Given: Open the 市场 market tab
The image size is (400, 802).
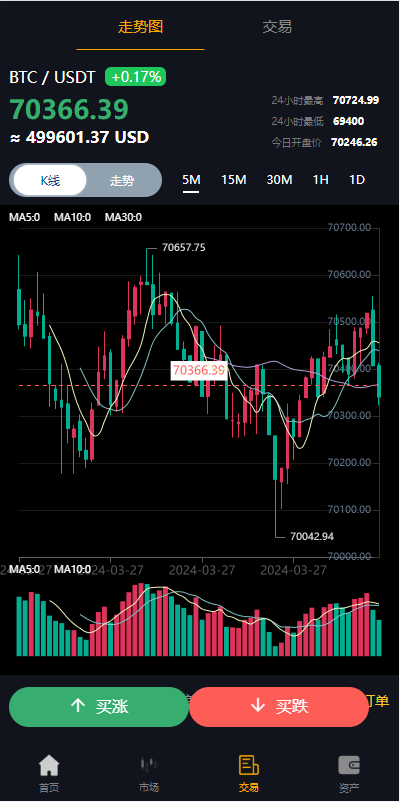Looking at the screenshot, I should coord(149,773).
